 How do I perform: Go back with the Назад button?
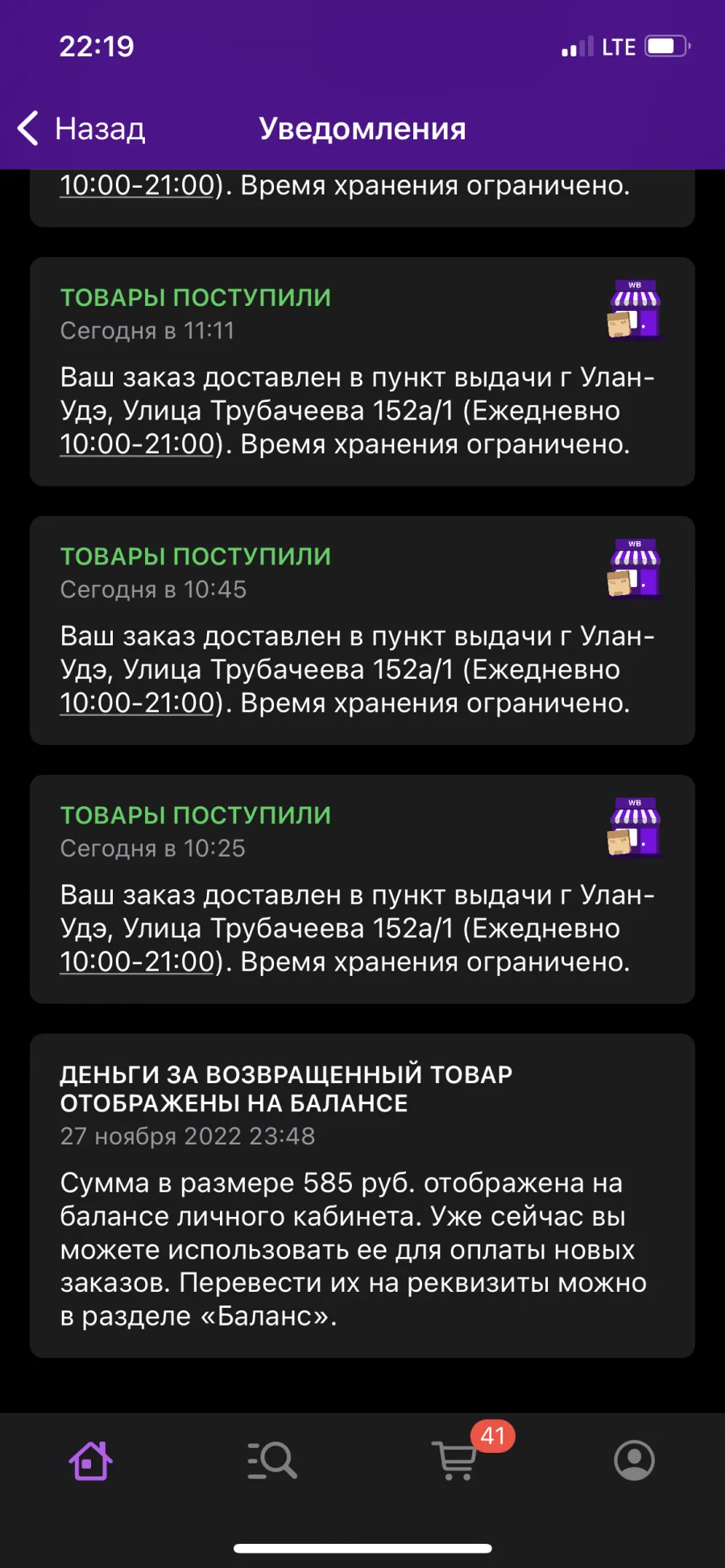click(x=81, y=129)
